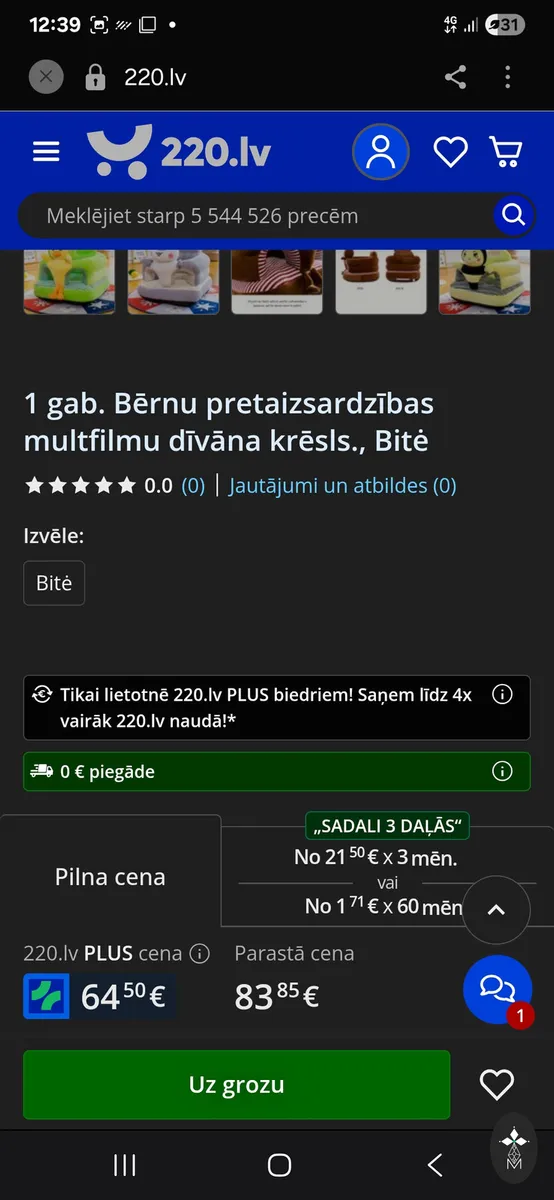Open the browser overflow menu
The width and height of the screenshot is (554, 1200).
point(508,77)
